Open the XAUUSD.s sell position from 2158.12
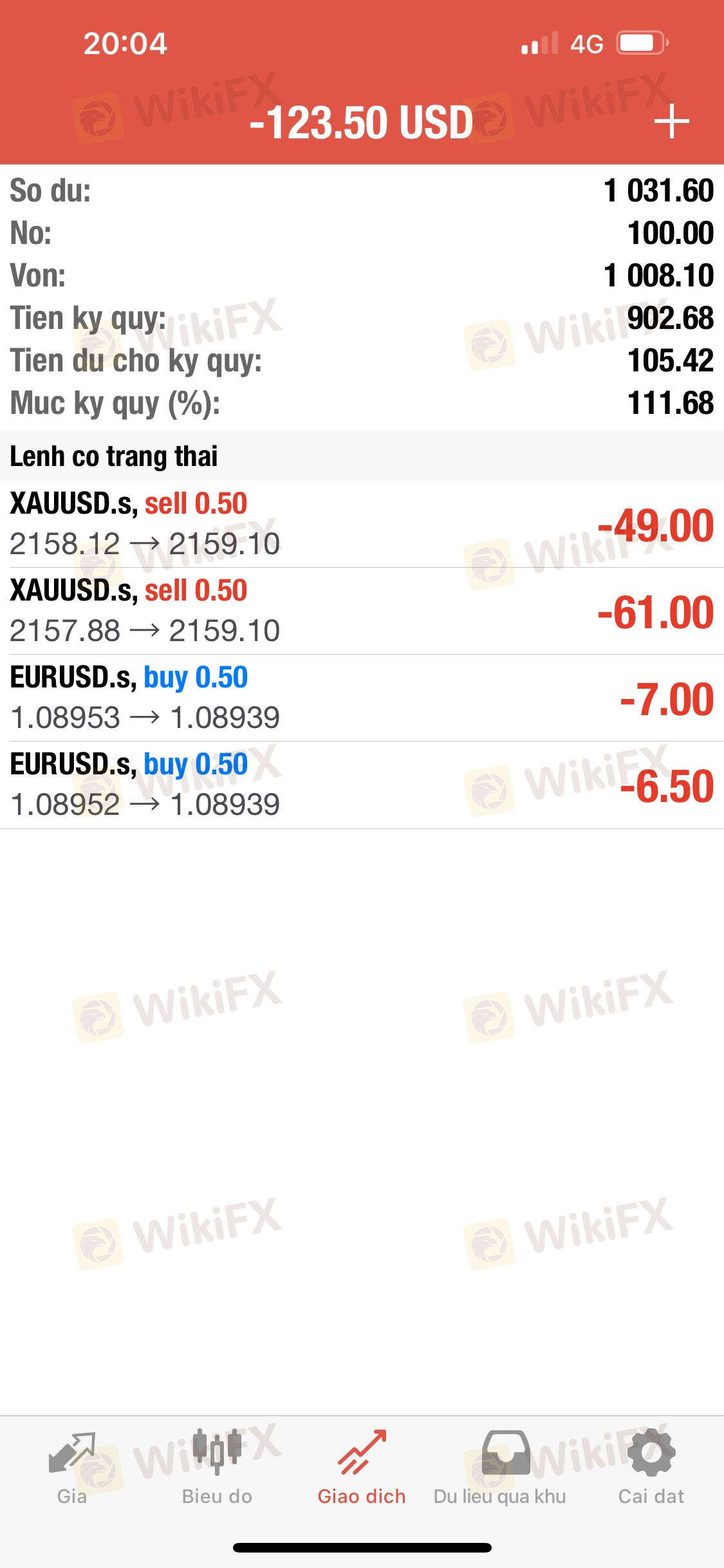 tap(362, 524)
